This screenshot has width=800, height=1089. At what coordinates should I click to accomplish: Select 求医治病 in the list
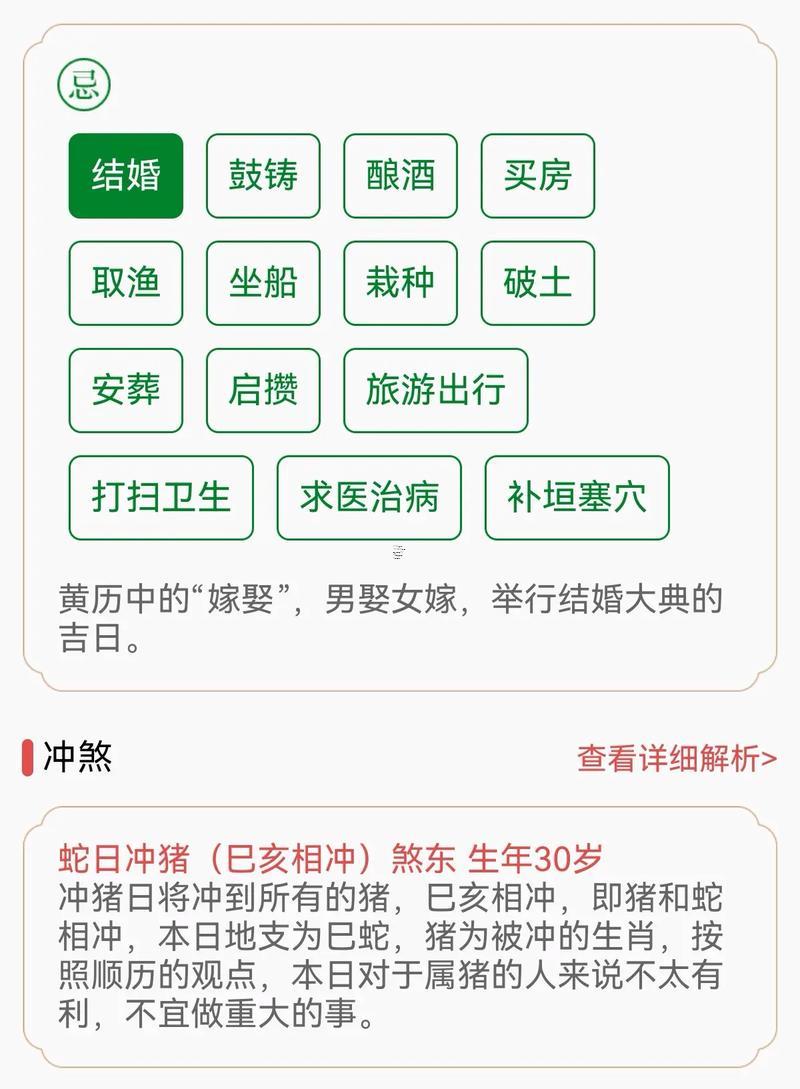pyautogui.click(x=370, y=499)
